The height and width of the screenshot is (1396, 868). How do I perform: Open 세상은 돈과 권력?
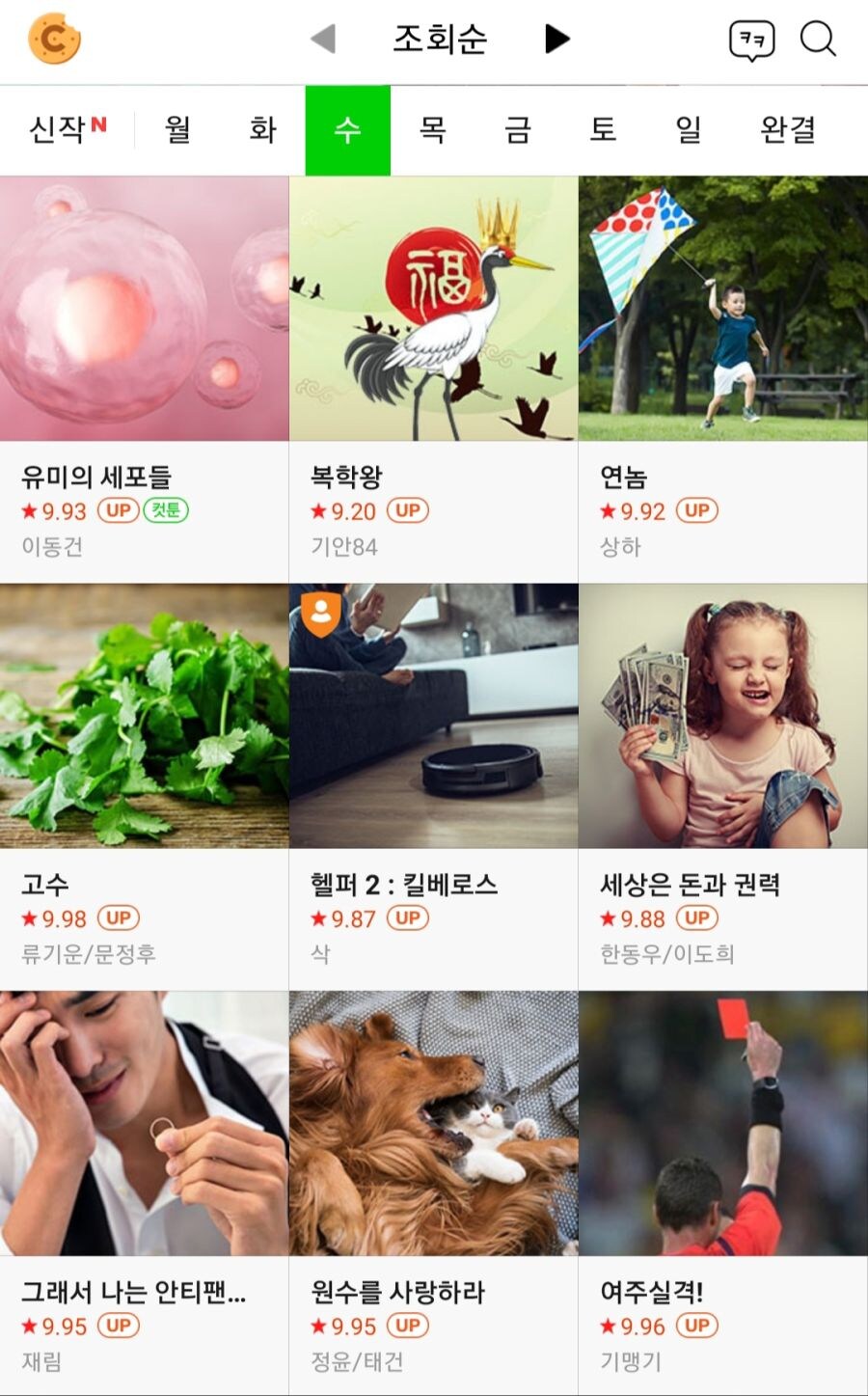(x=723, y=716)
